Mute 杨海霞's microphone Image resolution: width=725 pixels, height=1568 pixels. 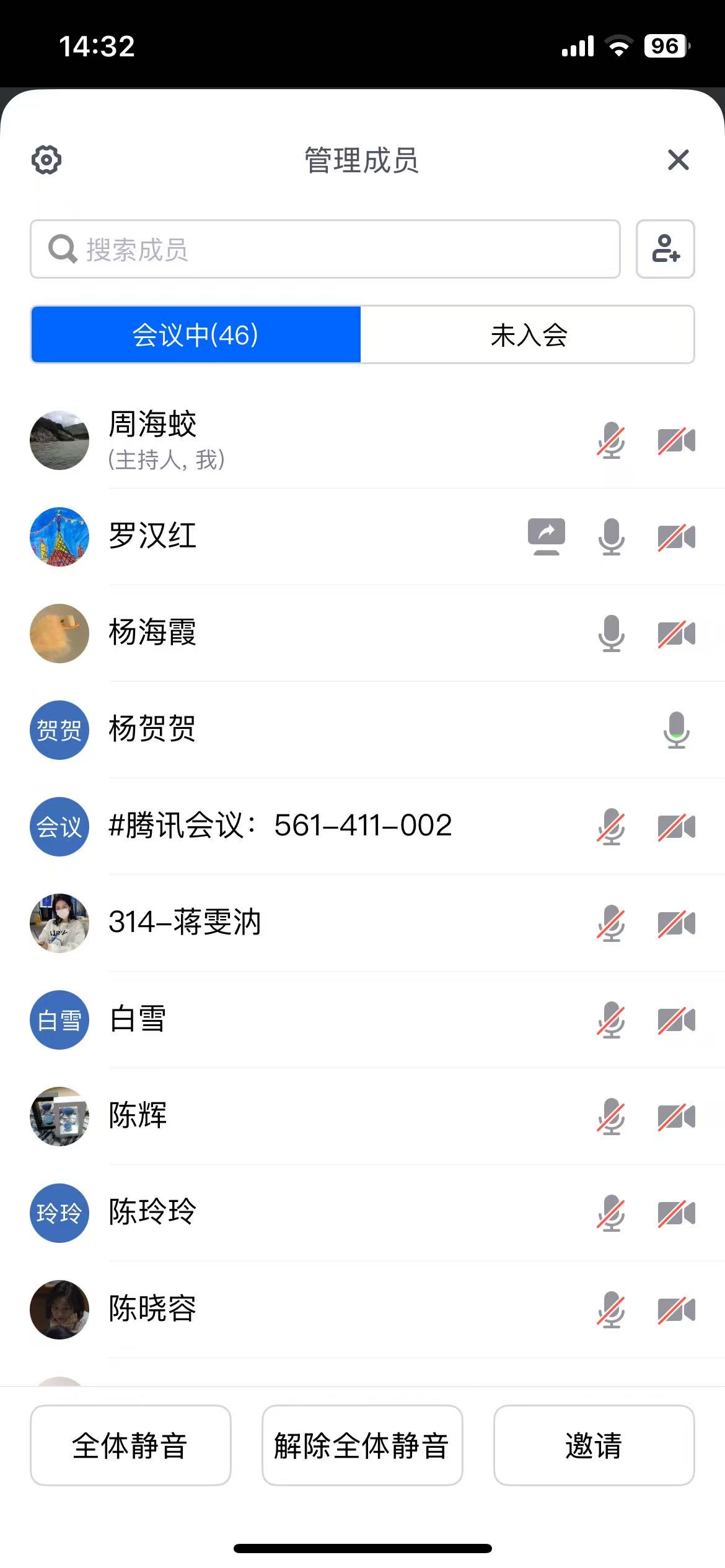(x=611, y=633)
